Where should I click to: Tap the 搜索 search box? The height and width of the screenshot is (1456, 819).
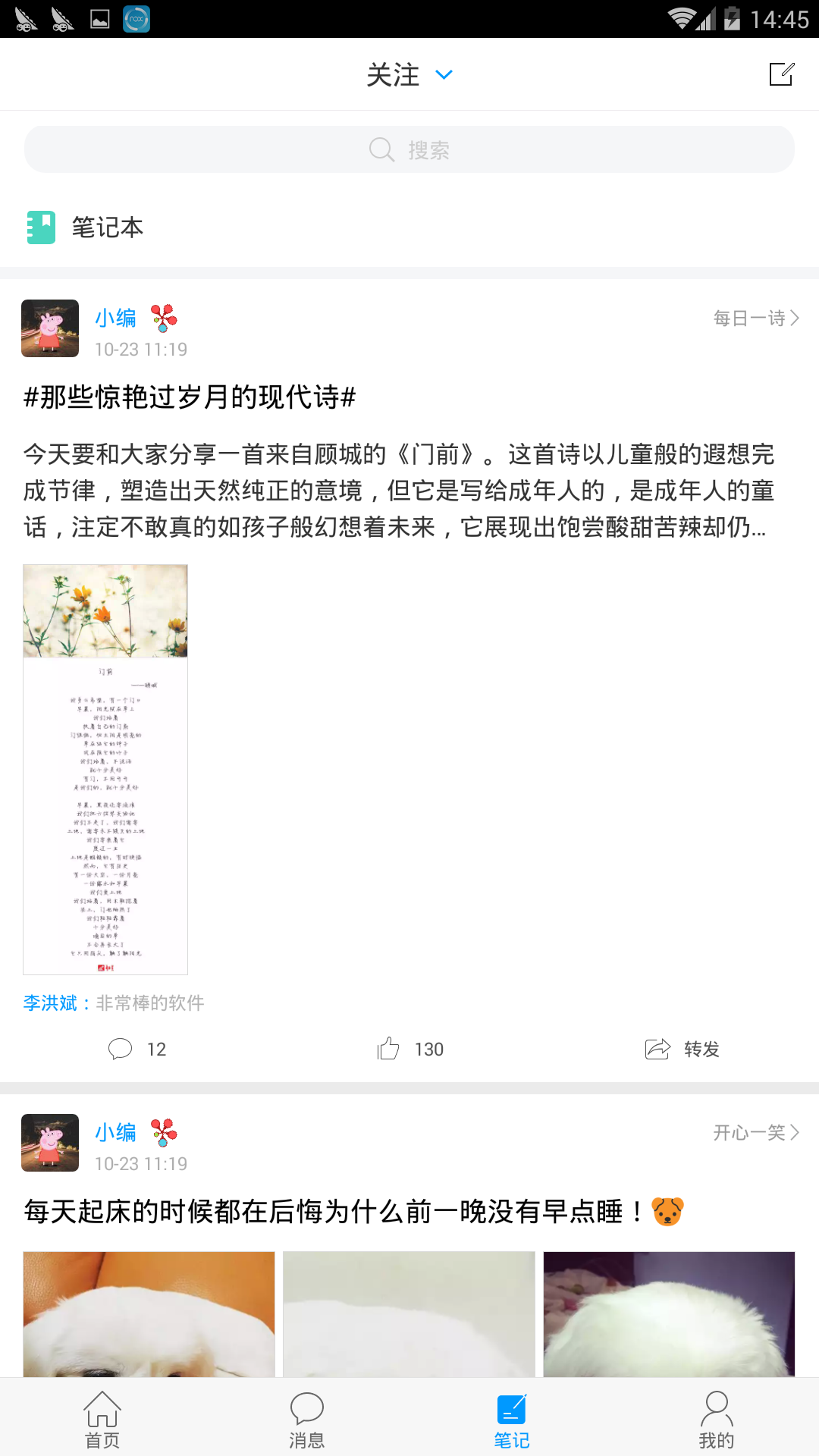point(409,149)
